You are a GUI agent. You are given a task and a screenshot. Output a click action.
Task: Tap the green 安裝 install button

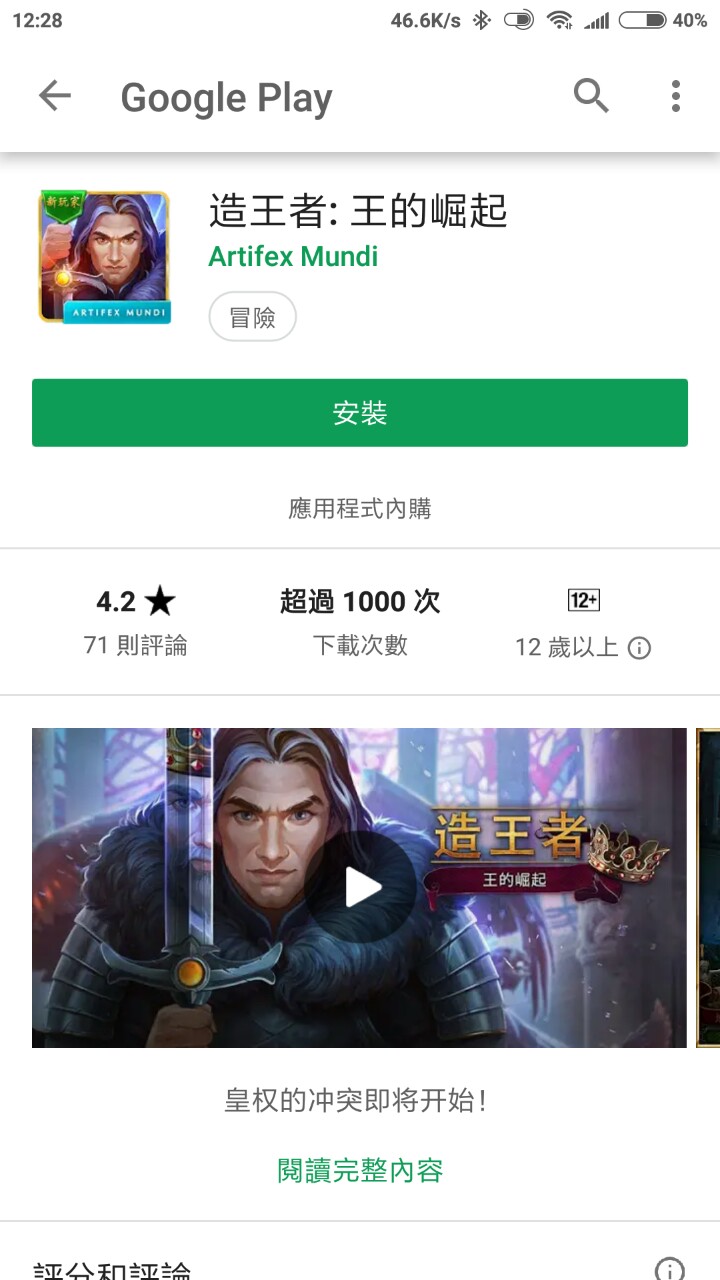(360, 413)
